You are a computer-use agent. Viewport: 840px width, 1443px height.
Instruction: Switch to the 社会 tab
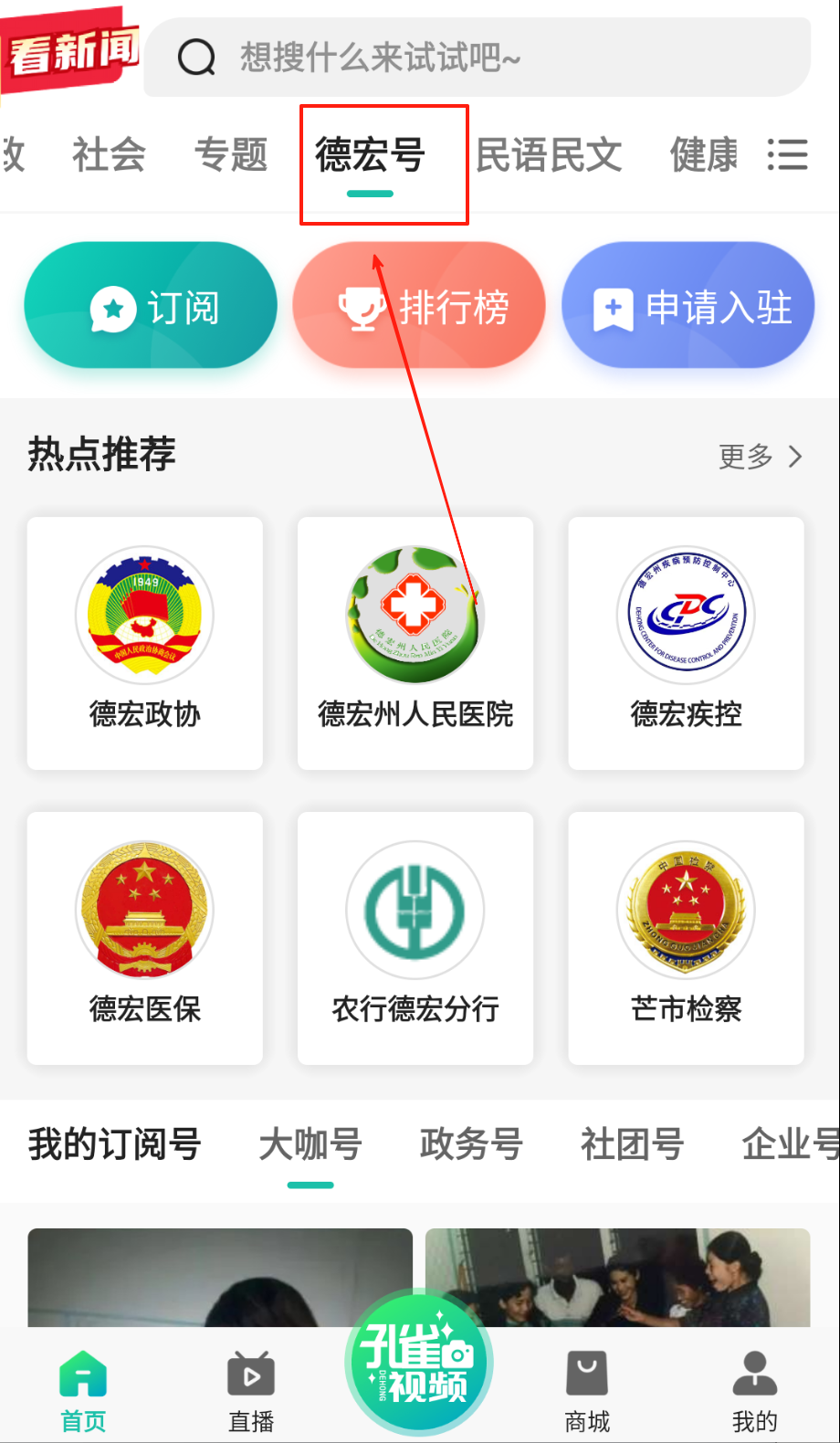click(109, 154)
